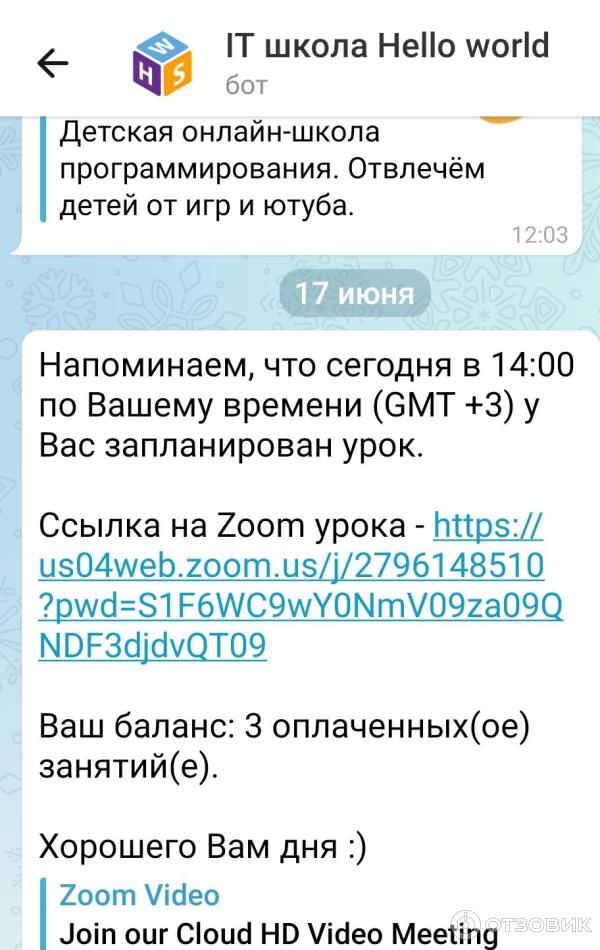Open the Zoom Video link preview

[x=140, y=895]
